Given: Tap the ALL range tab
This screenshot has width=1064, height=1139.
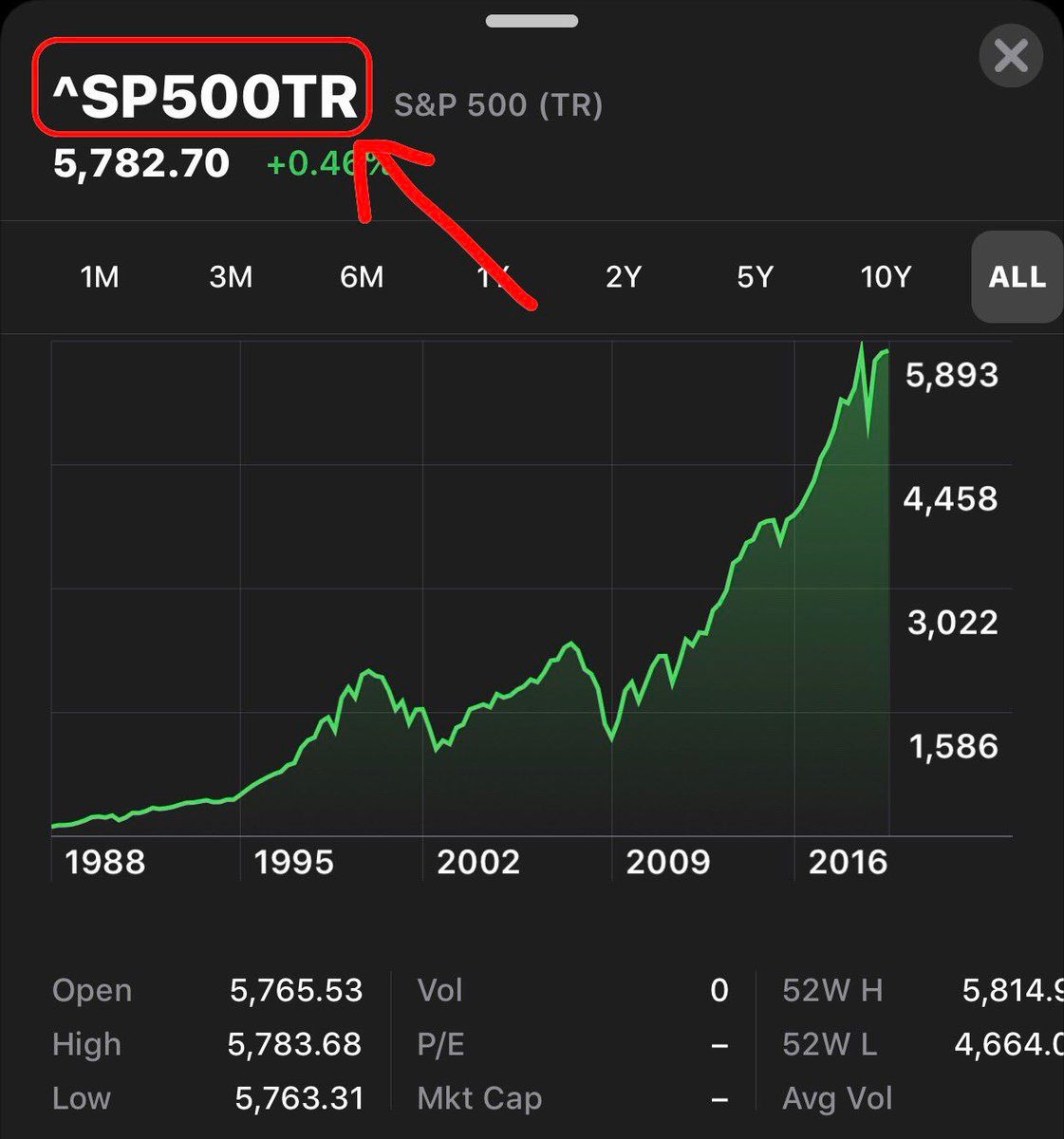Looking at the screenshot, I should 1017,277.
